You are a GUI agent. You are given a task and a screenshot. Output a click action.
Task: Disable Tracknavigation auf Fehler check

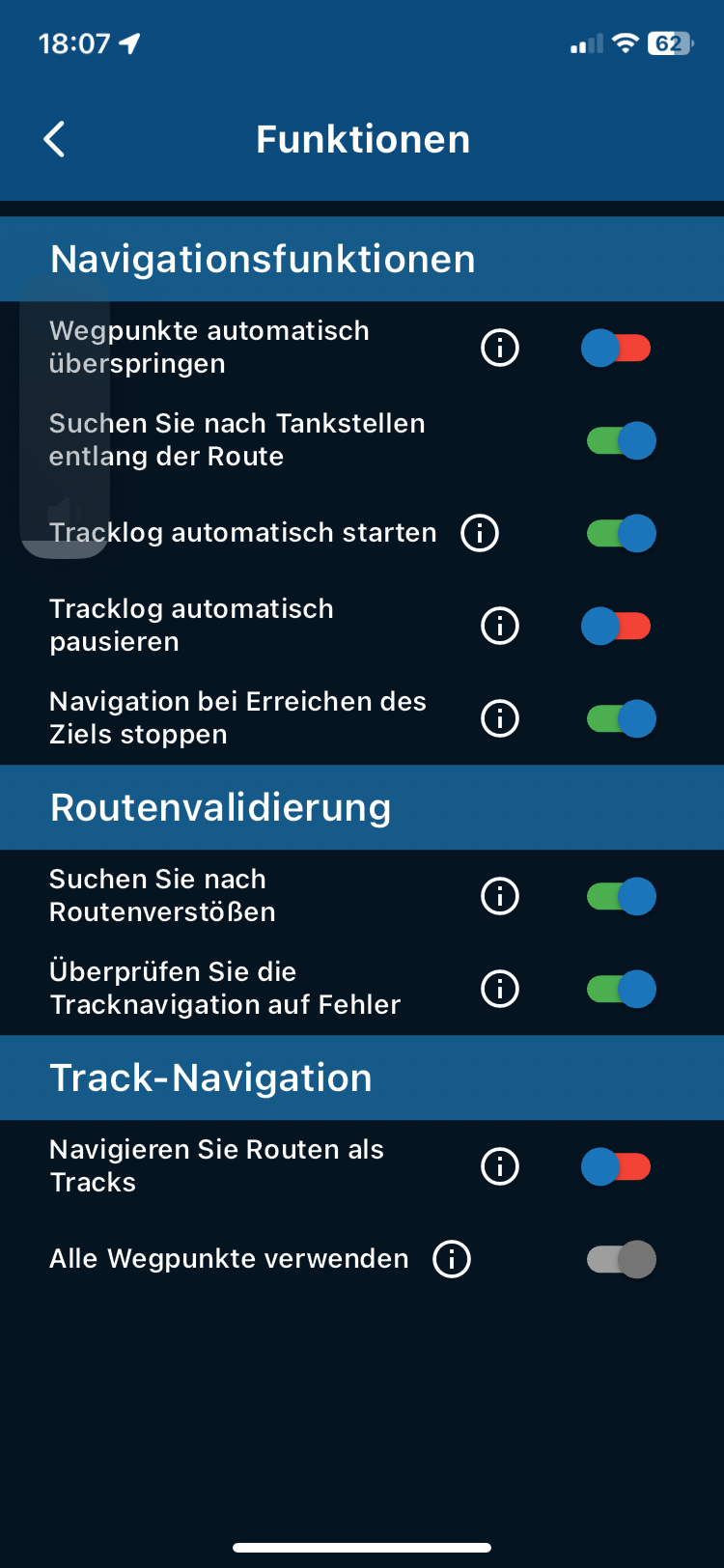click(x=621, y=989)
